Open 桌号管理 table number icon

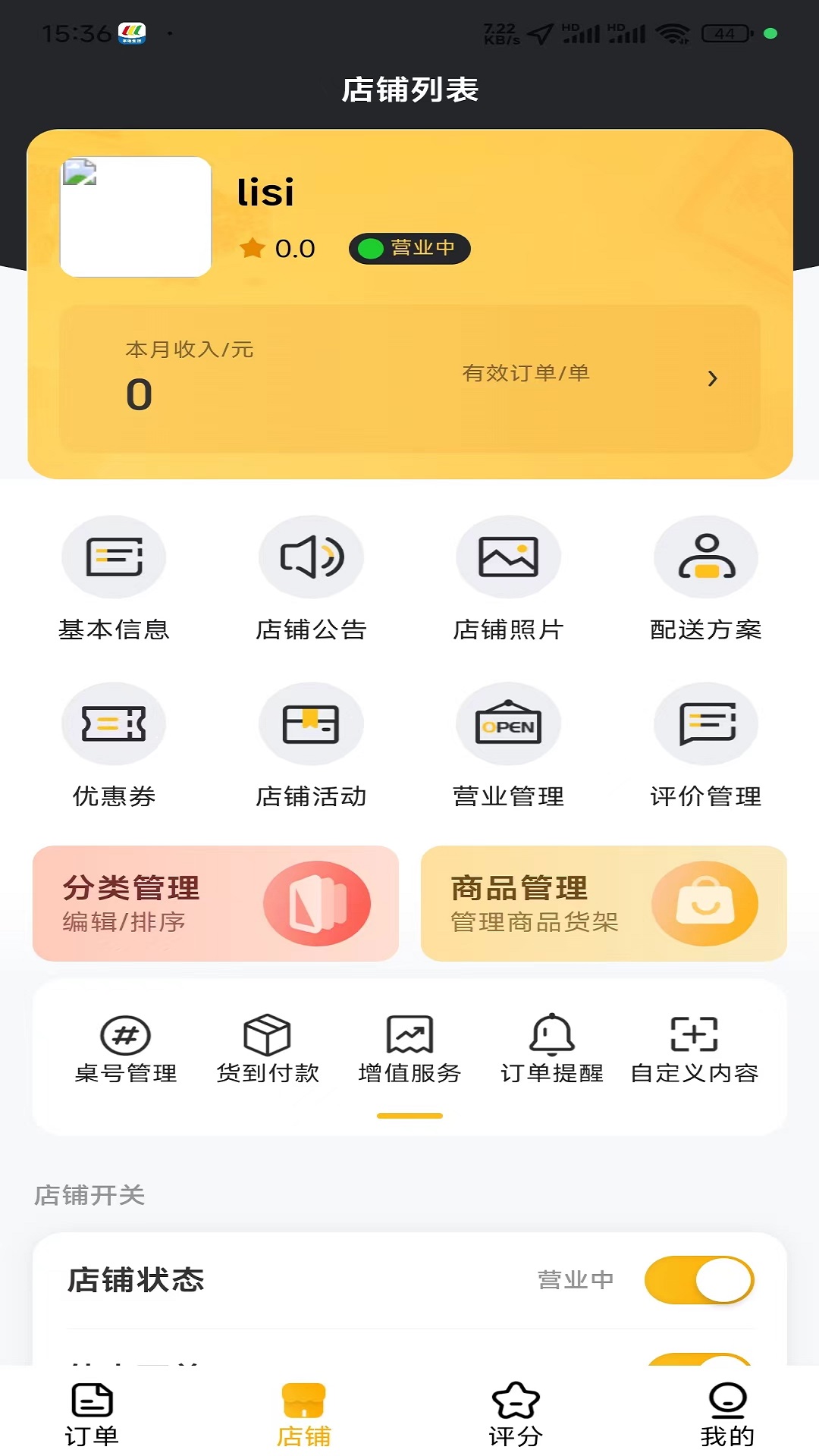(126, 1036)
